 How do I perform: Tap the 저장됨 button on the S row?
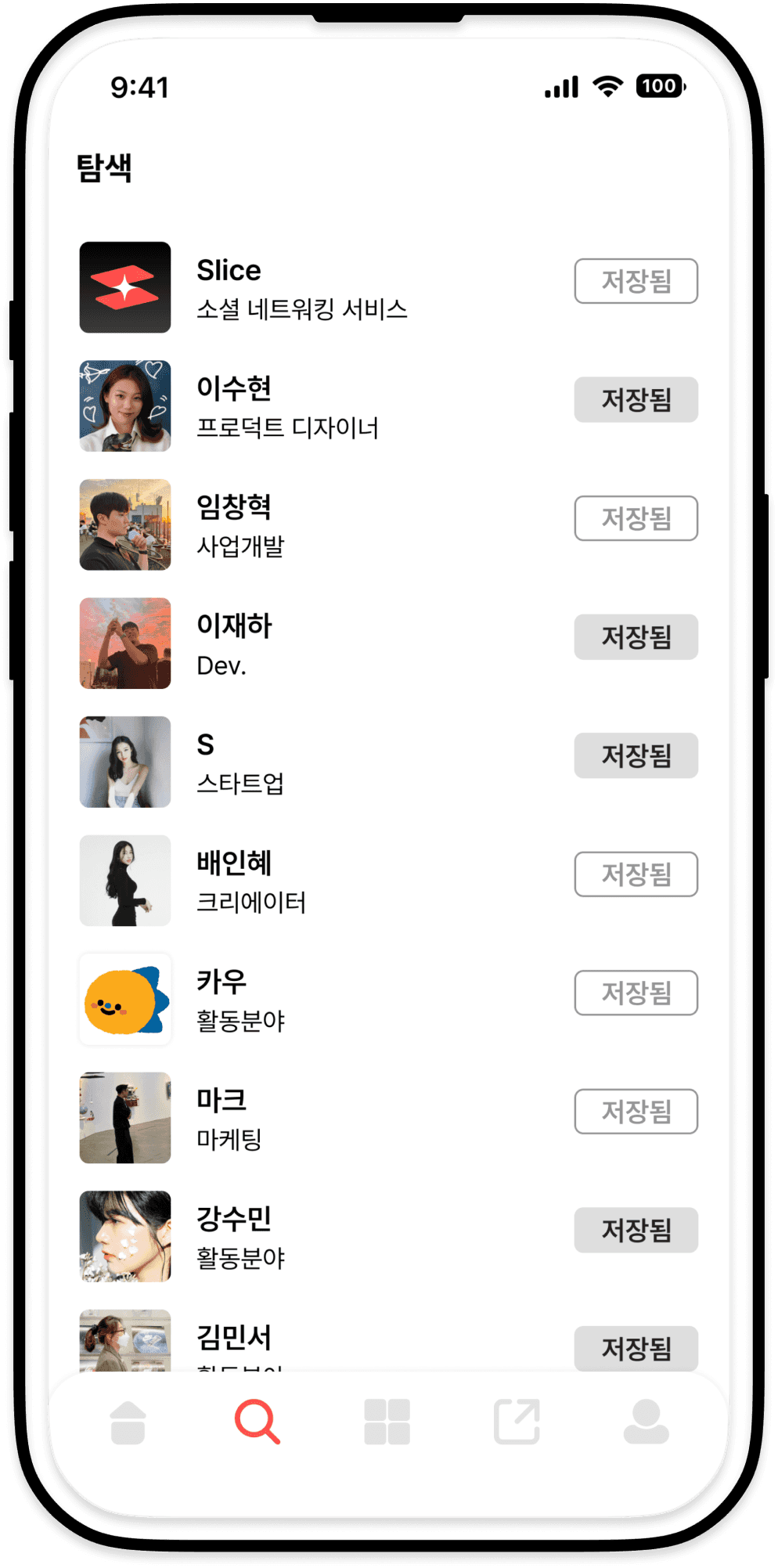(x=636, y=755)
